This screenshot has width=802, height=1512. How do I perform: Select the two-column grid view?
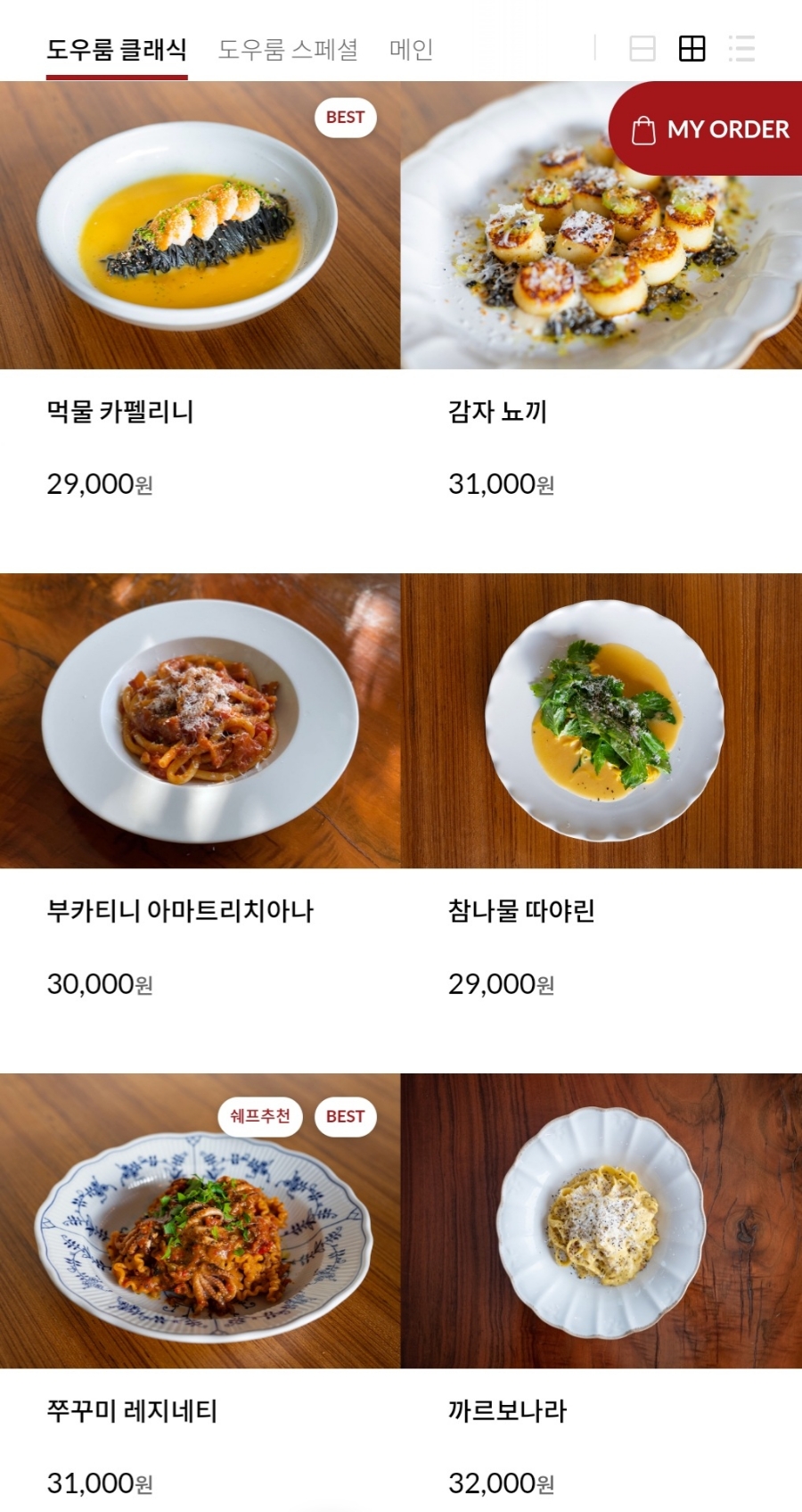tap(692, 48)
